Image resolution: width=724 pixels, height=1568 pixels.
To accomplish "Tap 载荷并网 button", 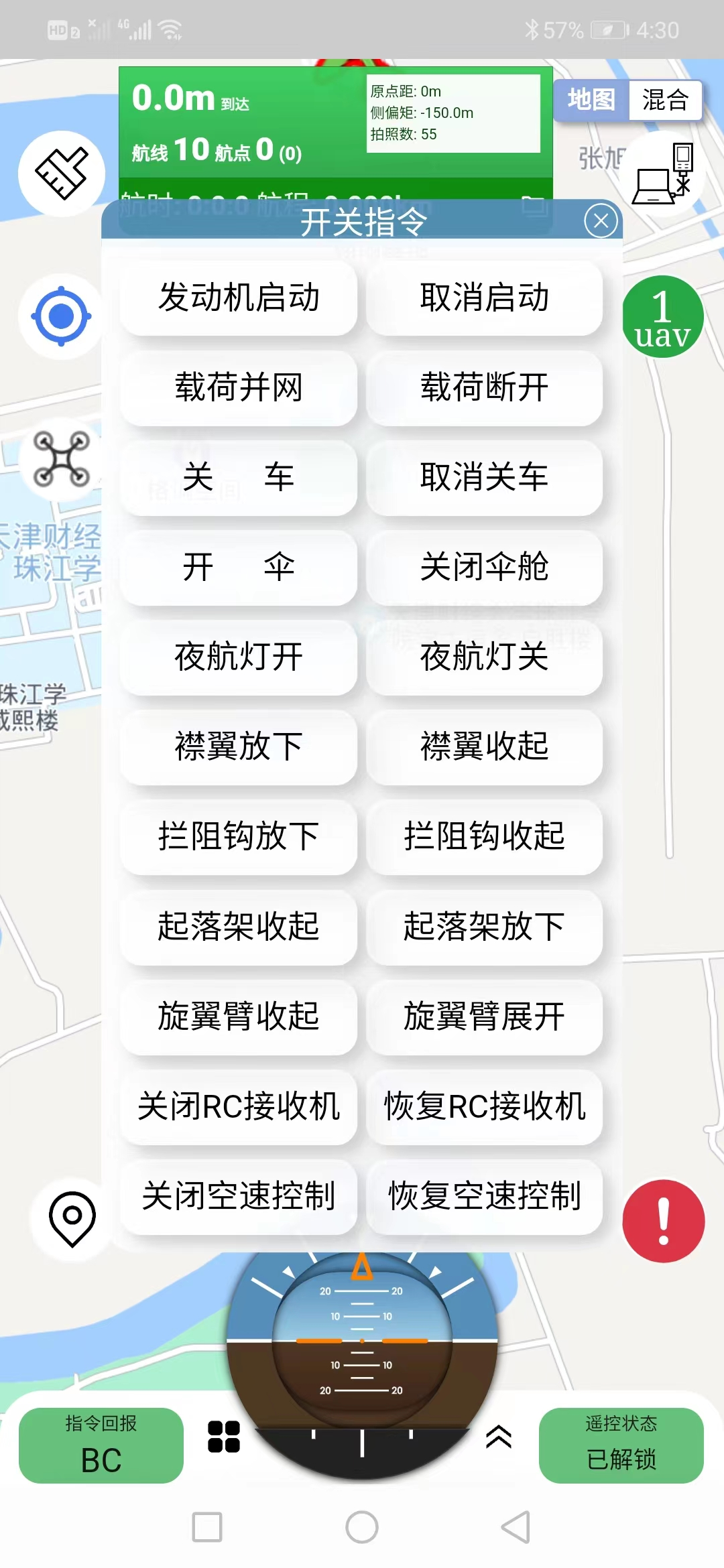I will (x=239, y=387).
